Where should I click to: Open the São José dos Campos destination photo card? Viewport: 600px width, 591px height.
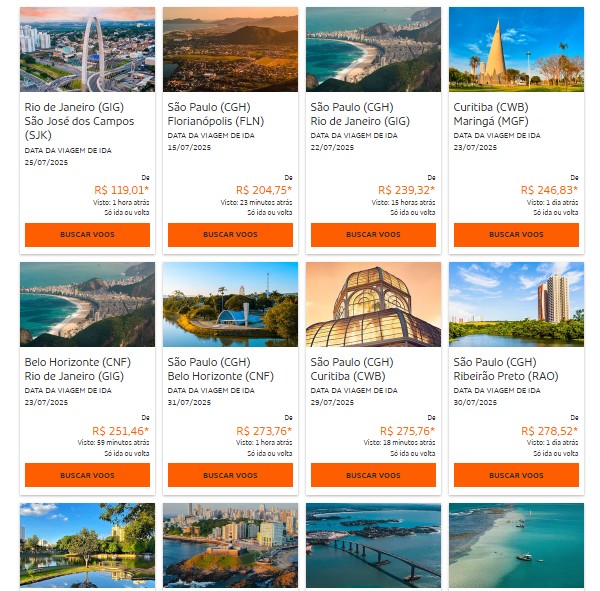[x=87, y=50]
